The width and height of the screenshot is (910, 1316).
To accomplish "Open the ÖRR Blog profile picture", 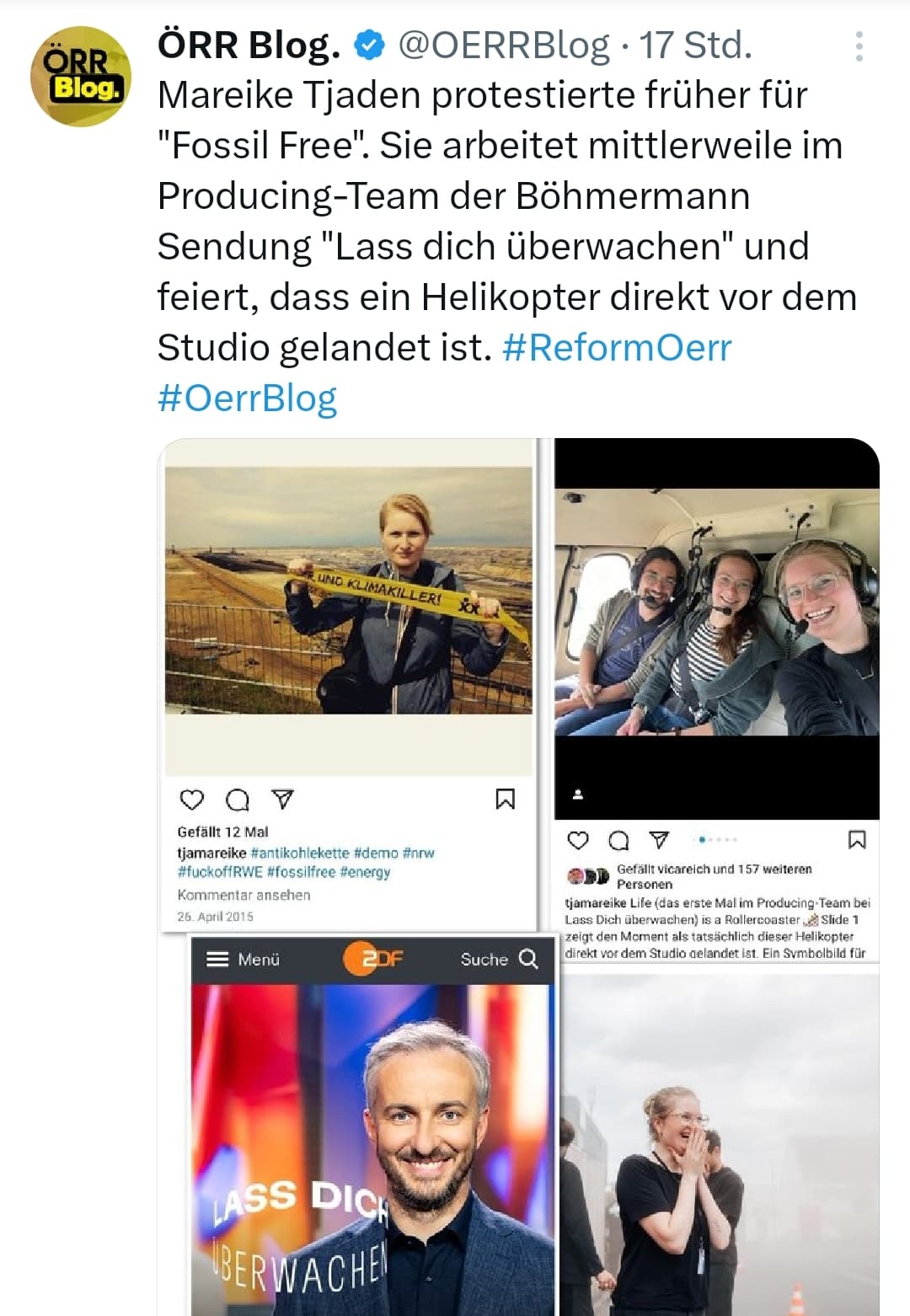I will [x=81, y=77].
